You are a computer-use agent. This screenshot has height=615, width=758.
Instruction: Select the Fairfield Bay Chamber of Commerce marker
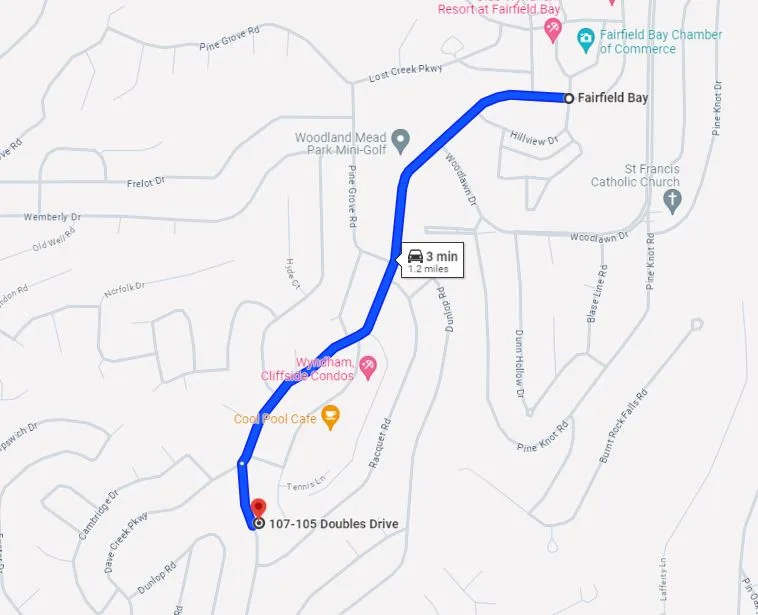pos(585,41)
